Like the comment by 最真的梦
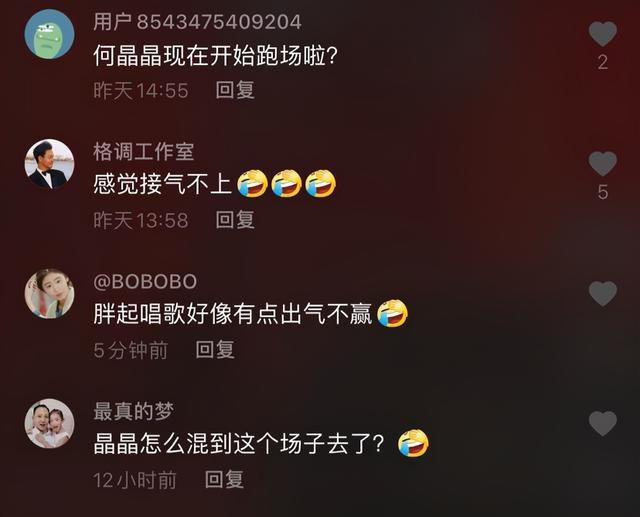 click(602, 423)
